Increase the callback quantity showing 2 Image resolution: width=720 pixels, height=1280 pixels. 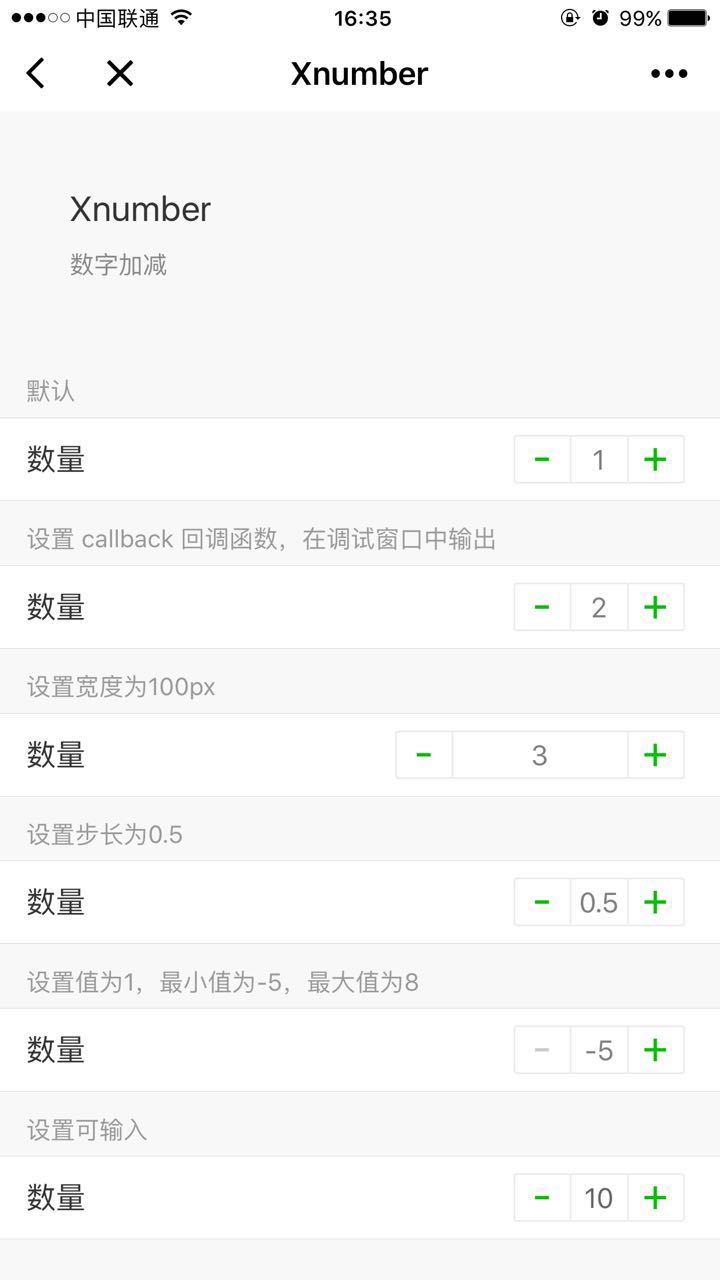pyautogui.click(x=656, y=607)
